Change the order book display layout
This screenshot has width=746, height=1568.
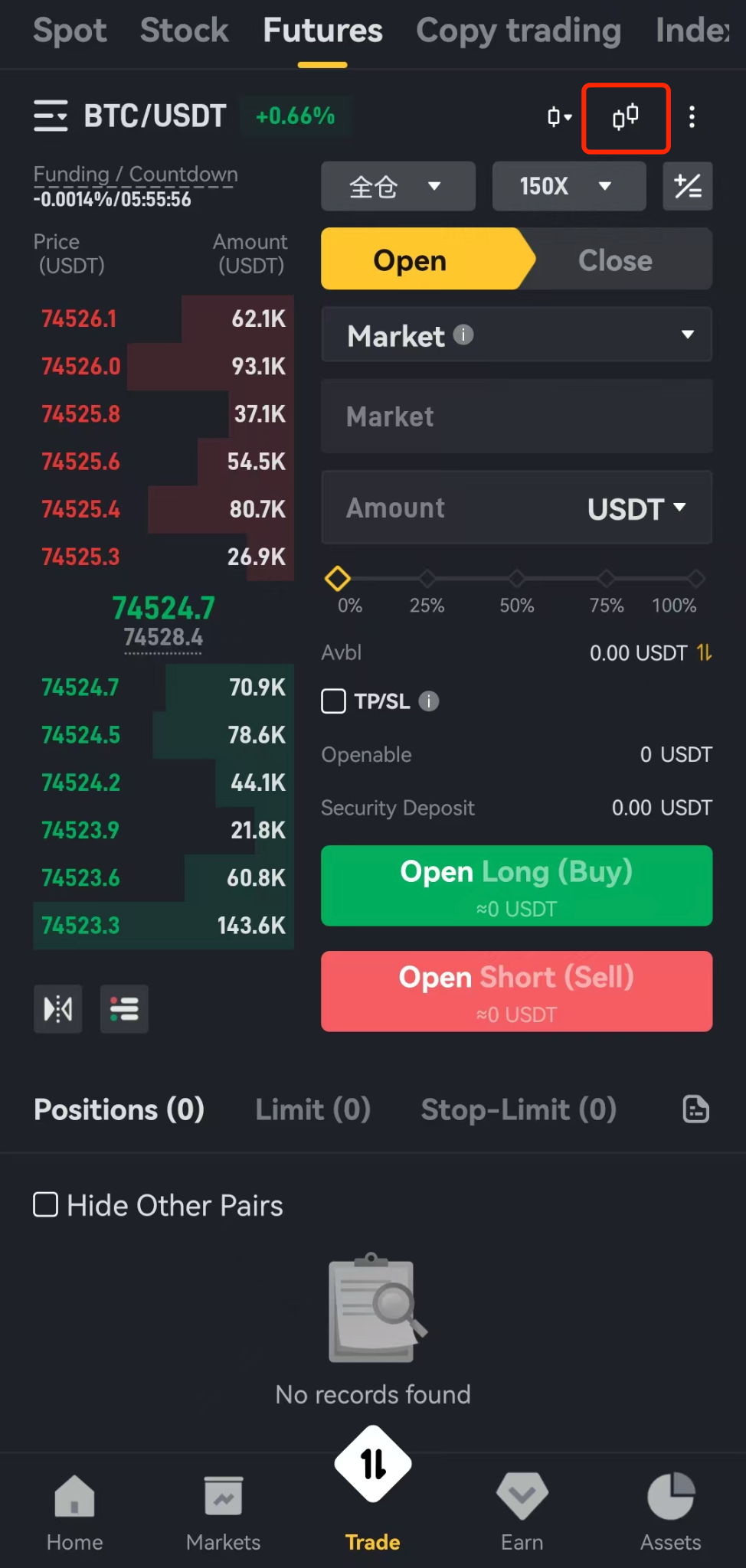click(x=124, y=1009)
